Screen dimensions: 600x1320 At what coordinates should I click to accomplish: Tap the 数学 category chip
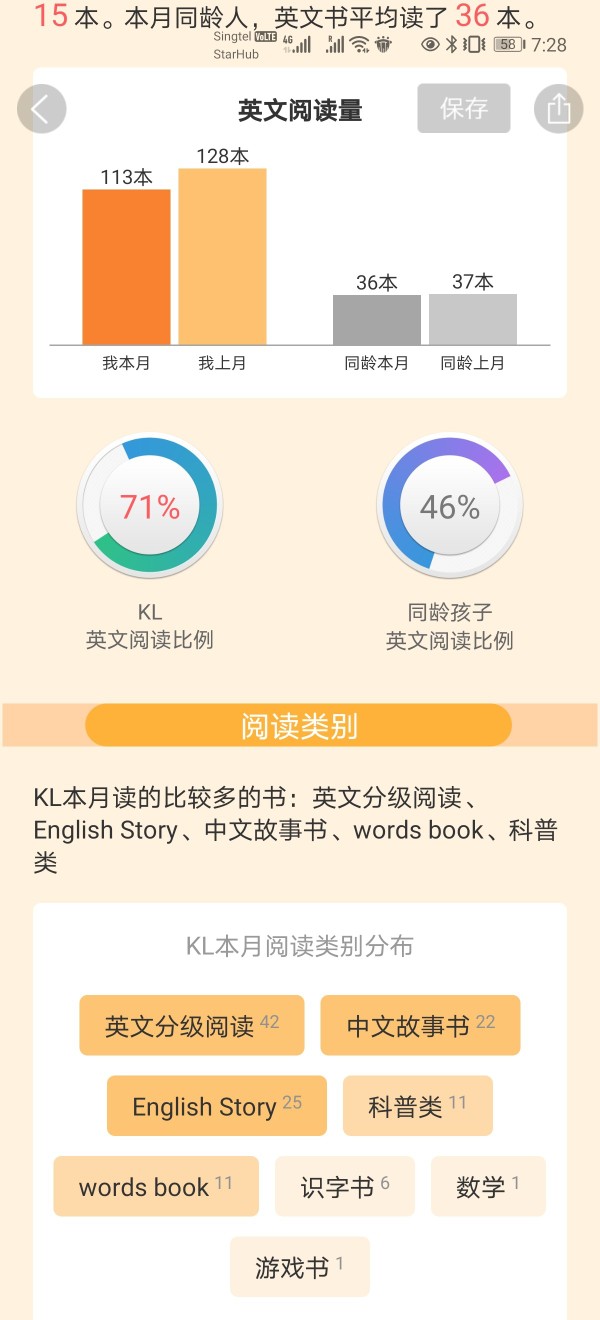click(x=488, y=1187)
